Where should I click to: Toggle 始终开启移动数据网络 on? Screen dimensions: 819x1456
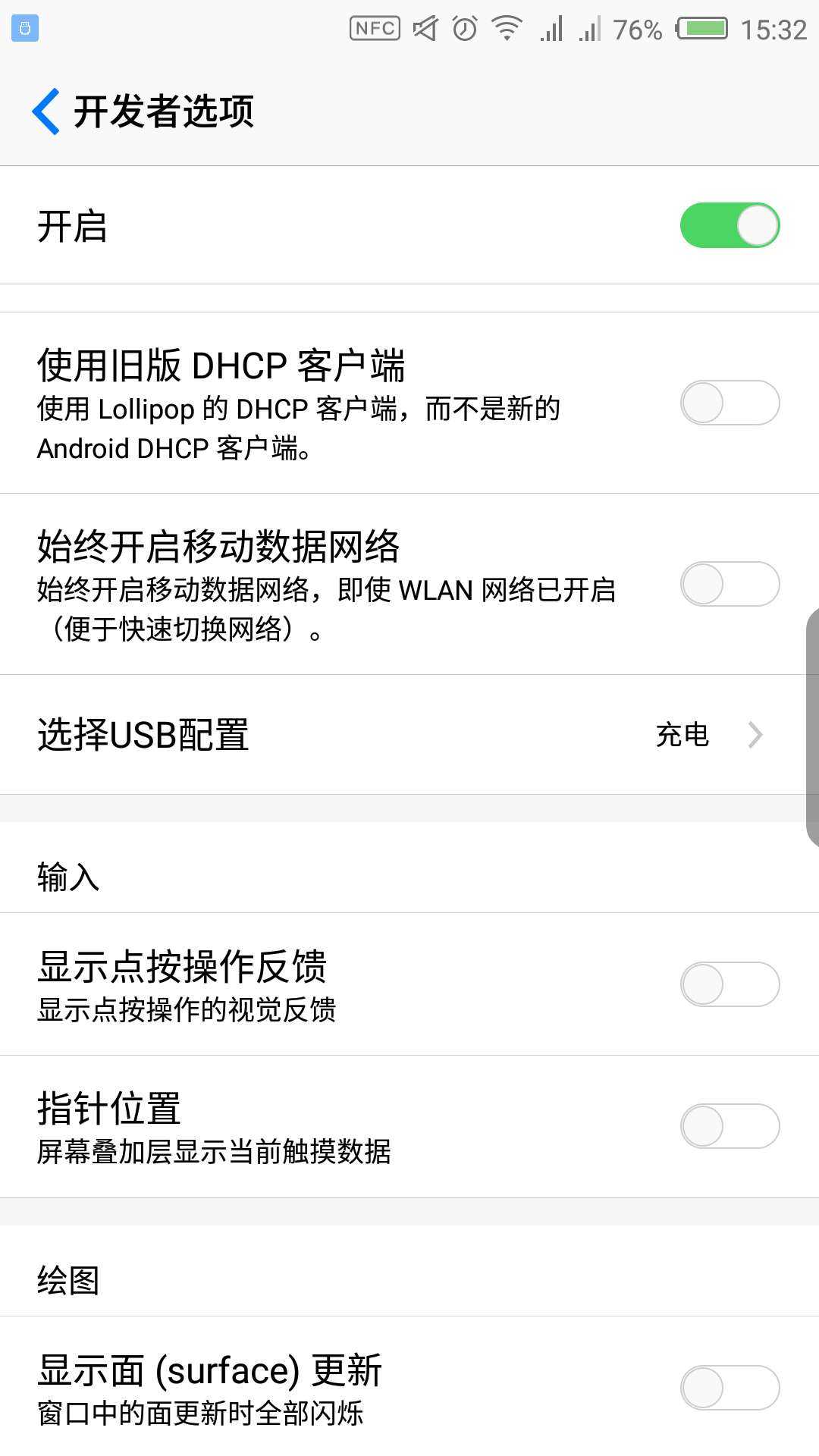coord(730,584)
